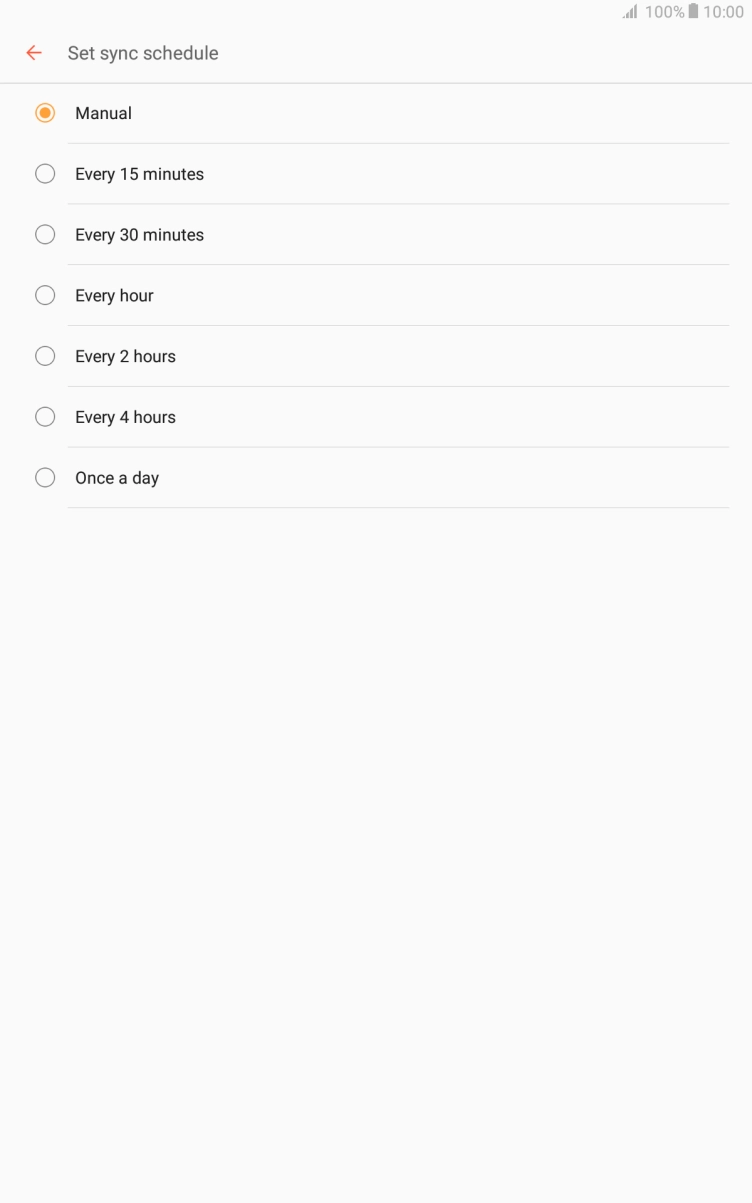This screenshot has width=752, height=1203.
Task: Tap the signal strength indicator
Action: coord(631,12)
